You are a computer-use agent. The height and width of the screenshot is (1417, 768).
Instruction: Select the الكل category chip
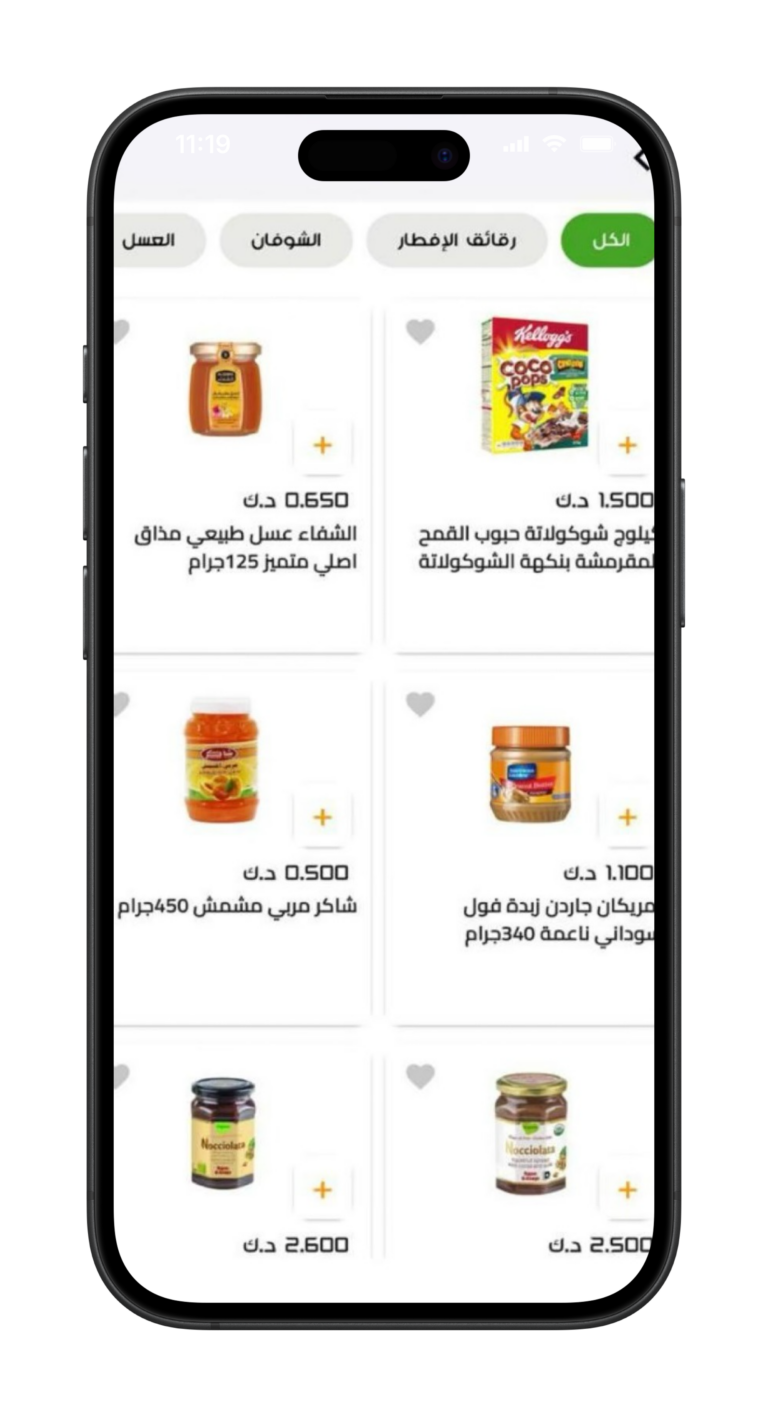pos(609,241)
